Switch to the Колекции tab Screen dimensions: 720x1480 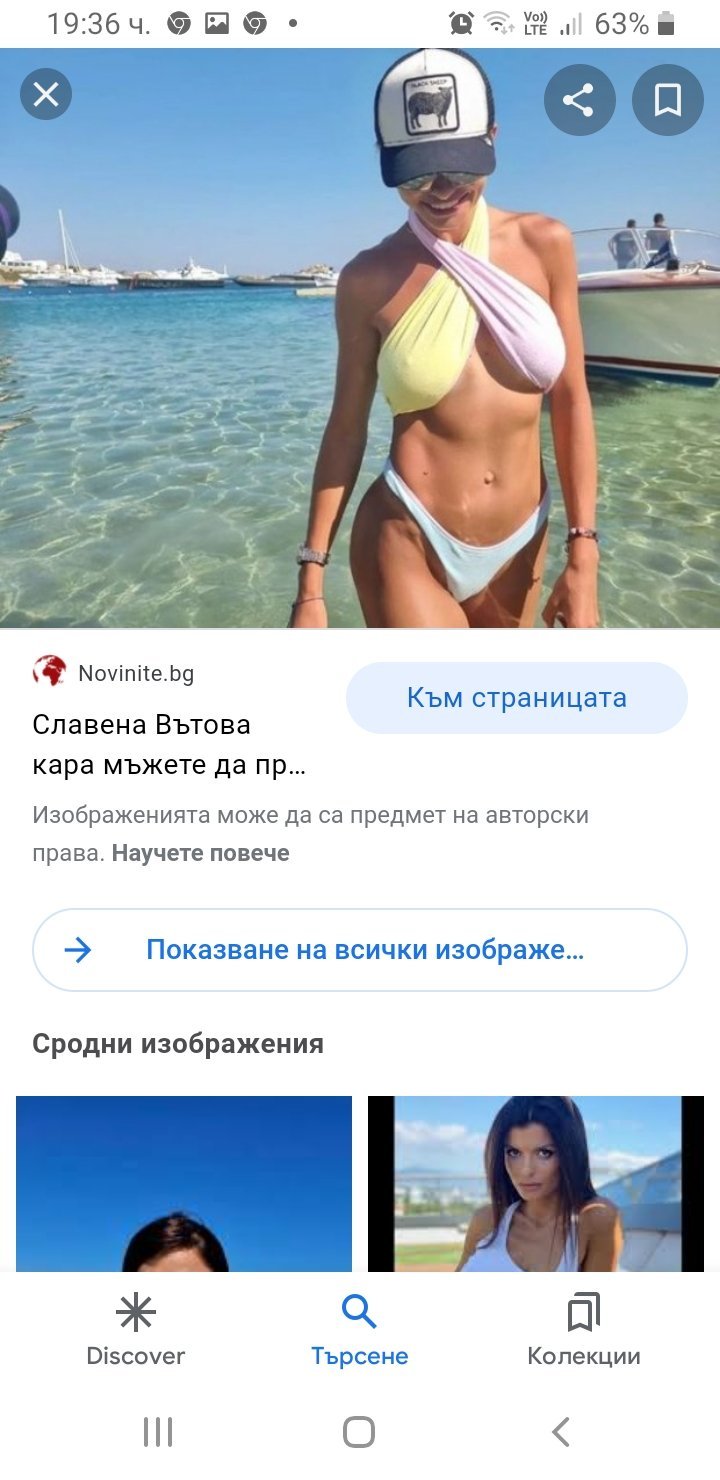584,1330
